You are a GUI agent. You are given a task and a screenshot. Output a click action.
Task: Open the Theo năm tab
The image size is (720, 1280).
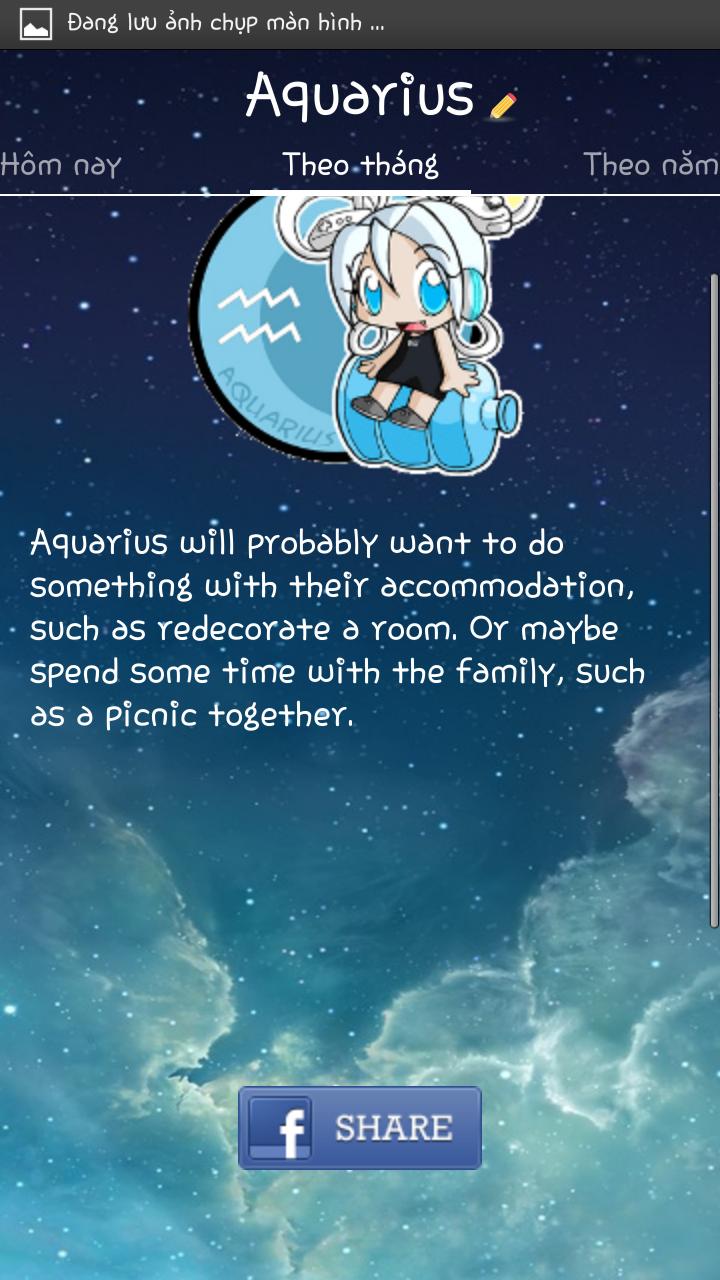(650, 165)
